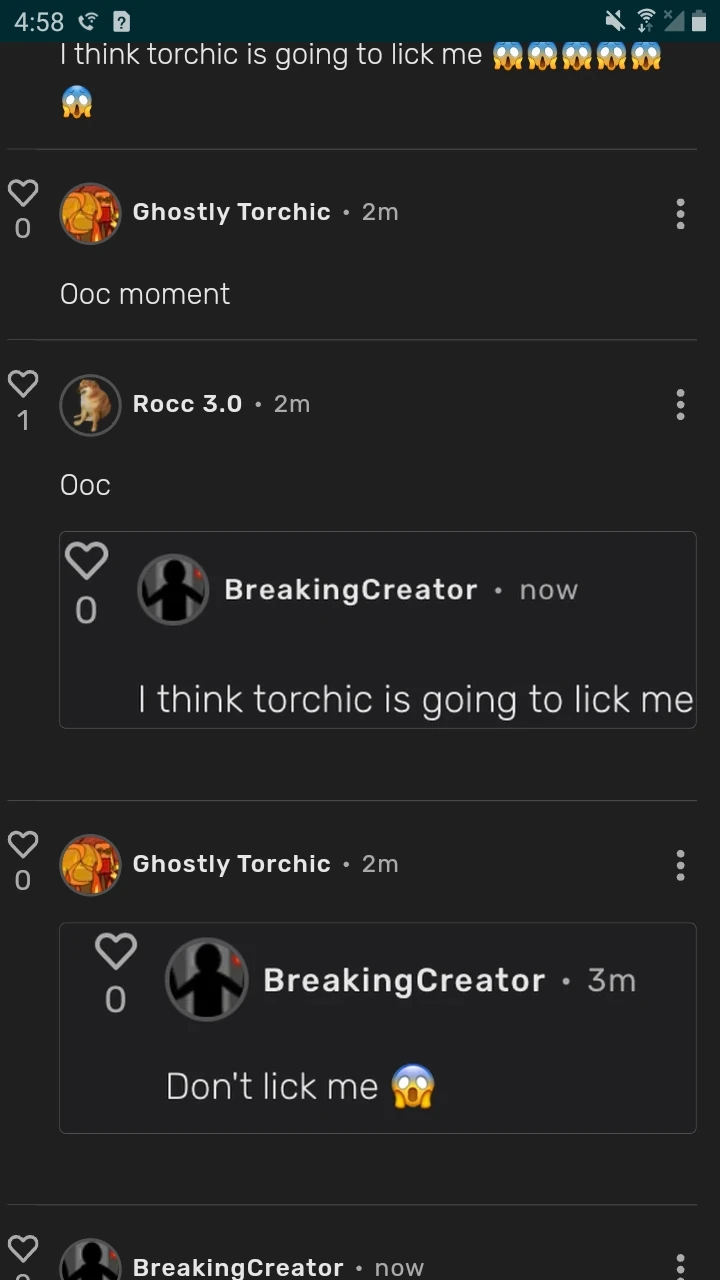Like Ghostly Torchic's 'Ooc moment' comment
This screenshot has height=1280, width=720.
(x=23, y=193)
